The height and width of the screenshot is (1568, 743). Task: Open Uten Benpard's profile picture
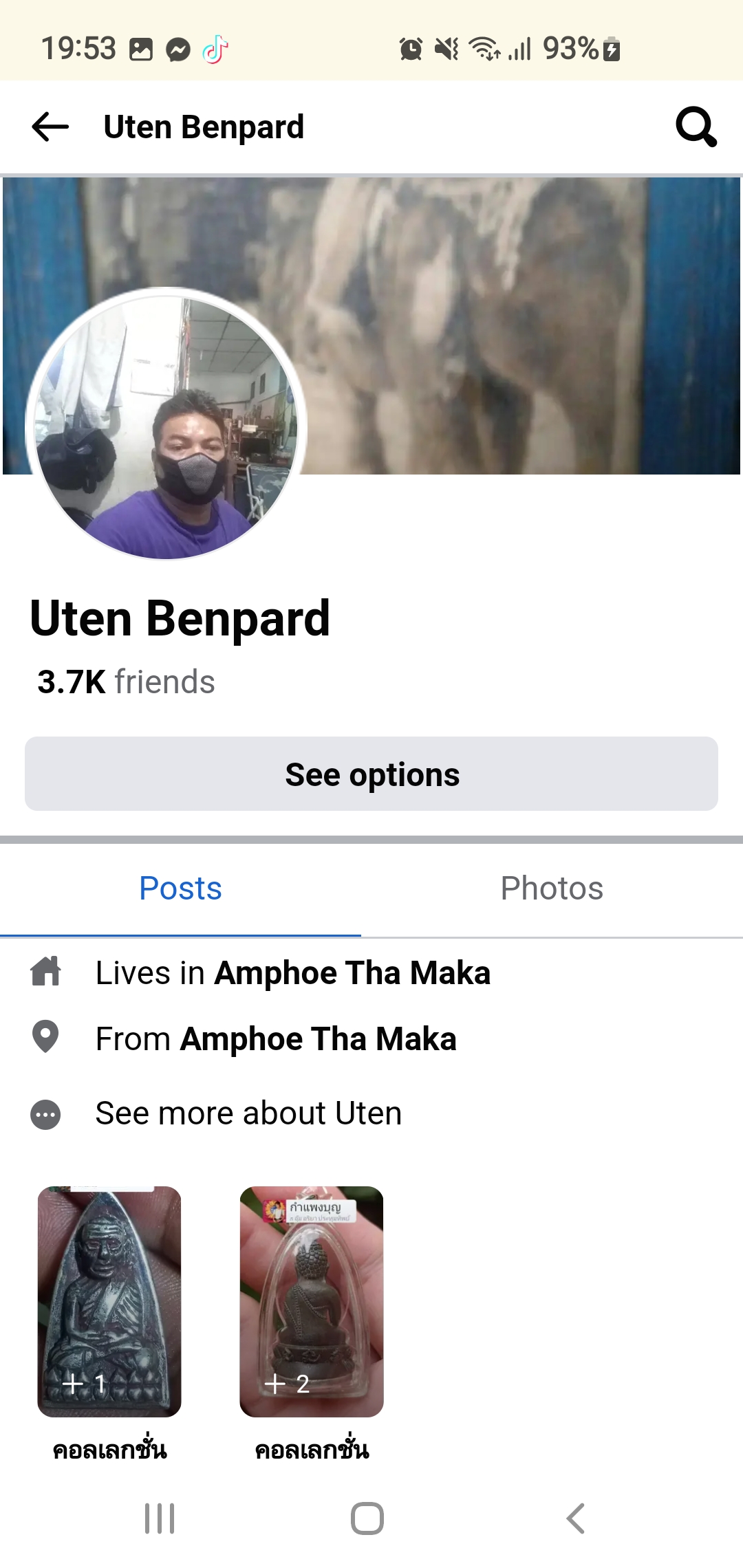point(166,424)
